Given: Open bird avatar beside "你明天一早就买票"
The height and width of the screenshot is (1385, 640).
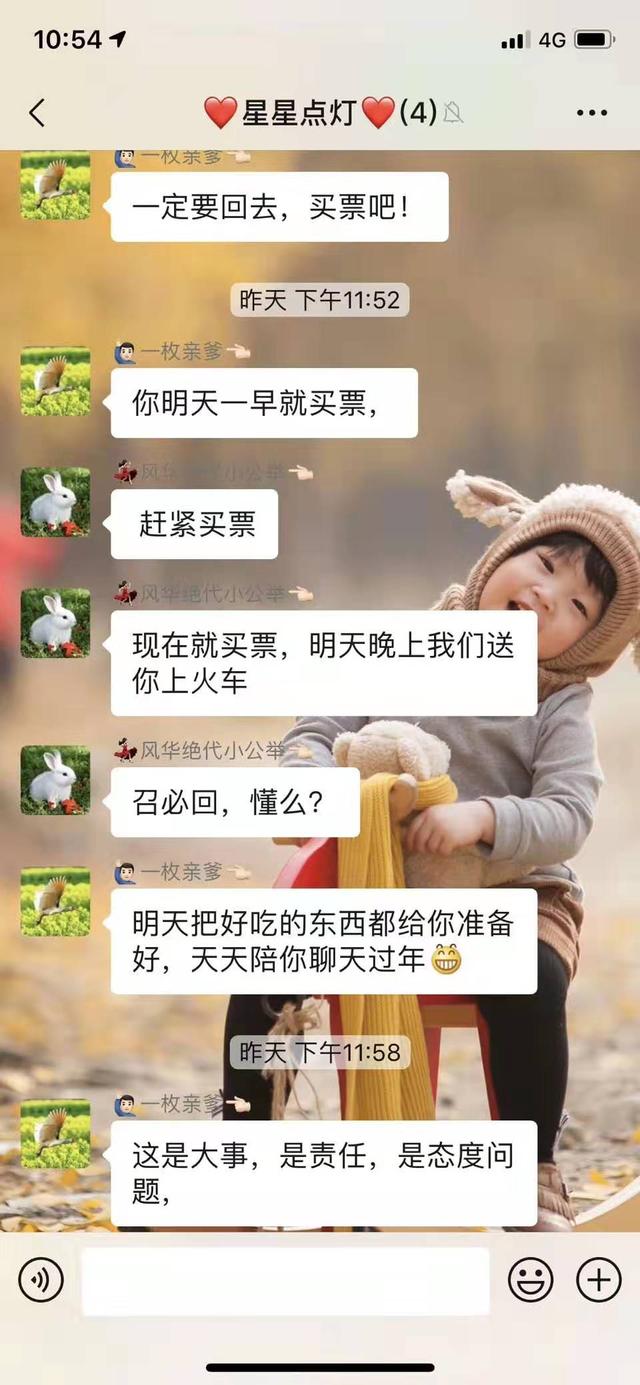Looking at the screenshot, I should [x=55, y=381].
